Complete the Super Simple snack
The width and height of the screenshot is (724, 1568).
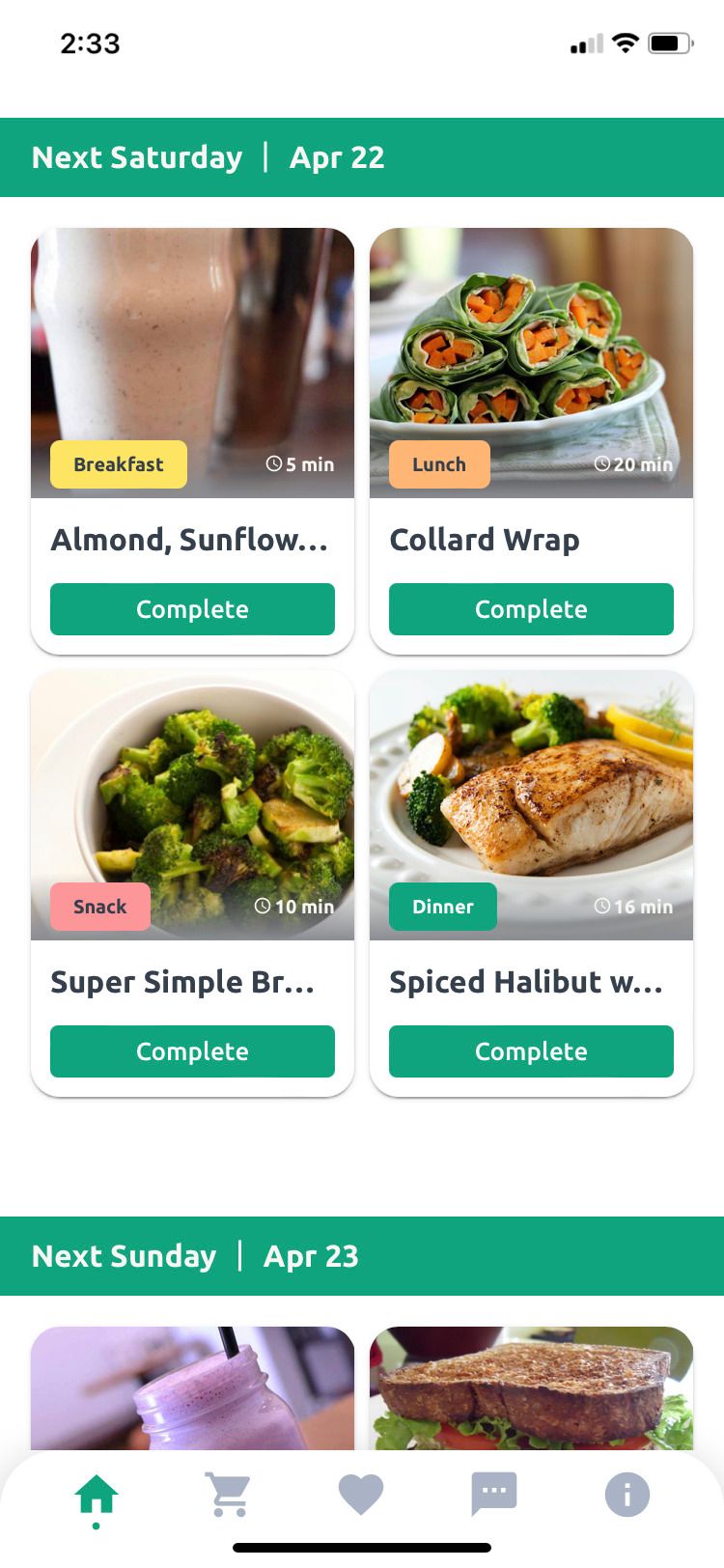pos(192,1051)
